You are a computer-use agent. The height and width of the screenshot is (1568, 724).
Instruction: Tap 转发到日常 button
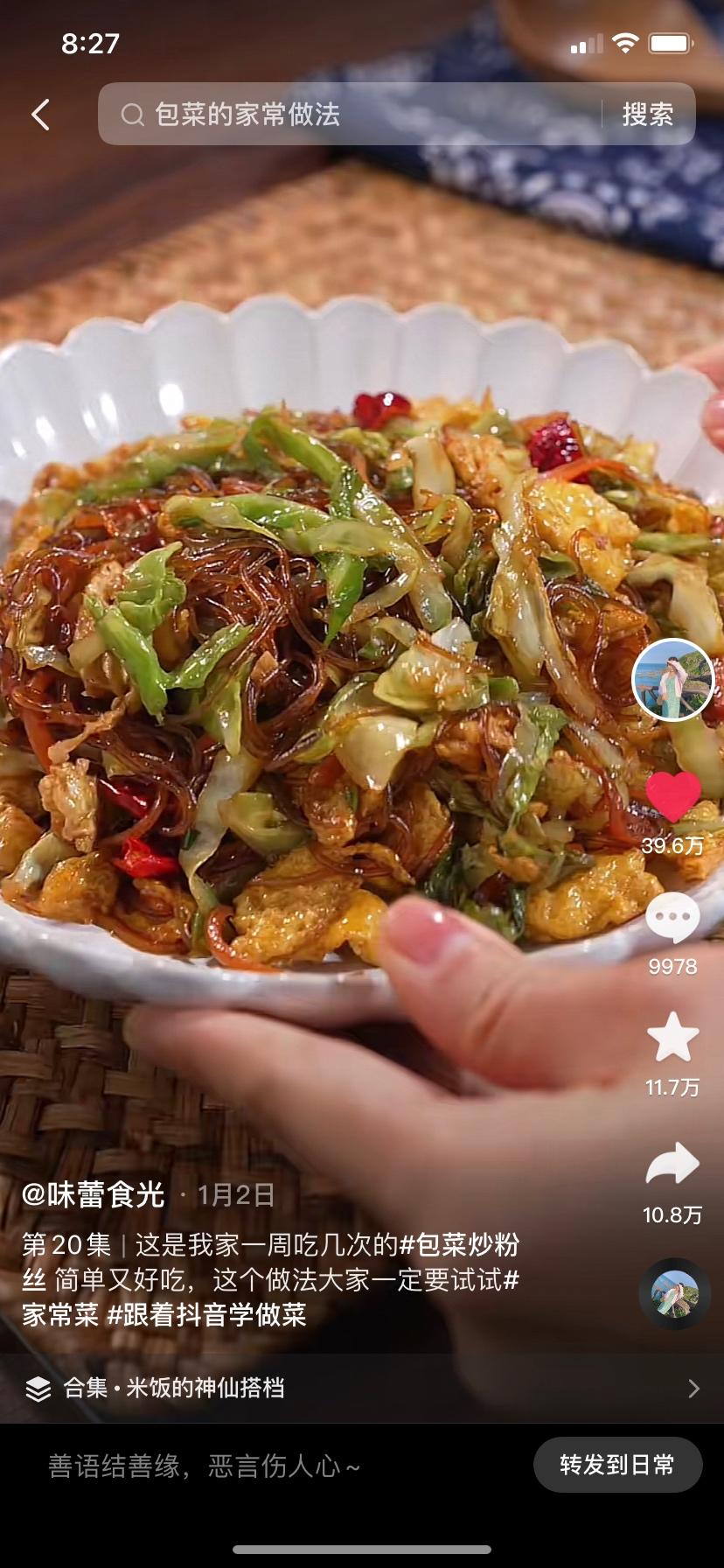click(617, 1465)
